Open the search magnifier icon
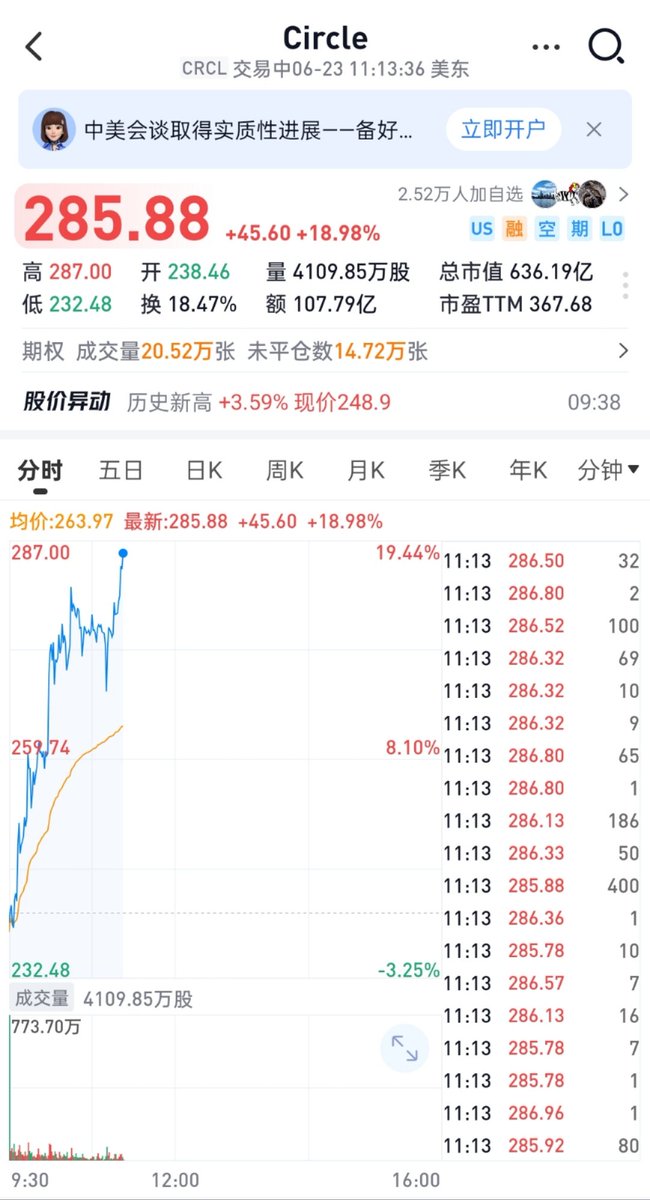 coord(606,46)
